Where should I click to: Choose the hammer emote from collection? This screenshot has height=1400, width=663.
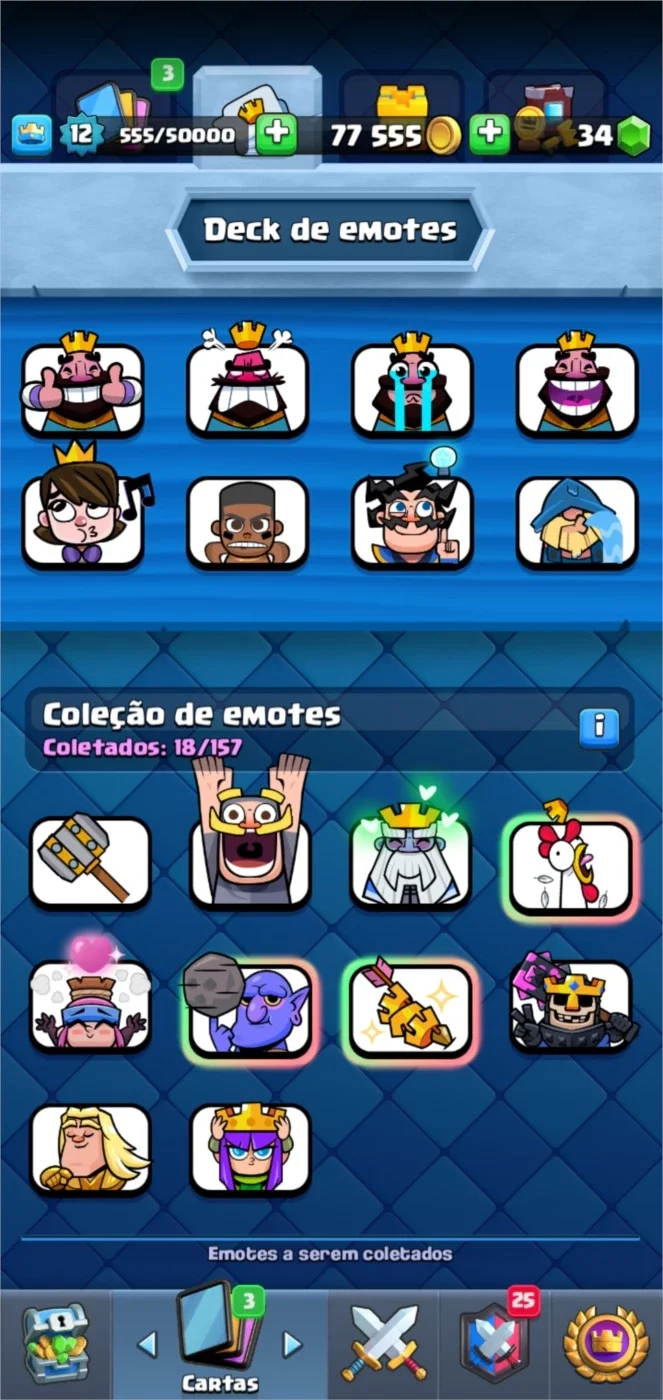tap(90, 861)
